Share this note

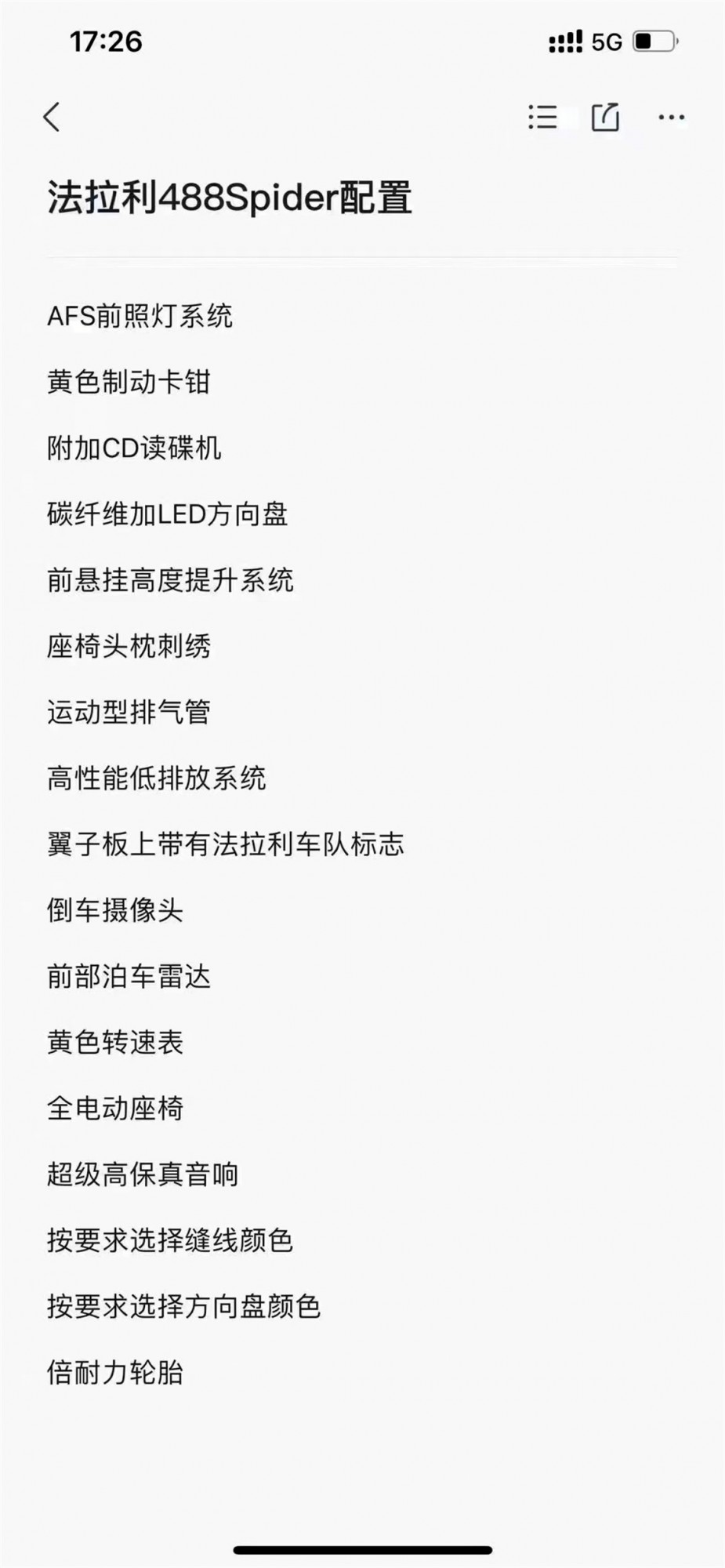point(605,118)
